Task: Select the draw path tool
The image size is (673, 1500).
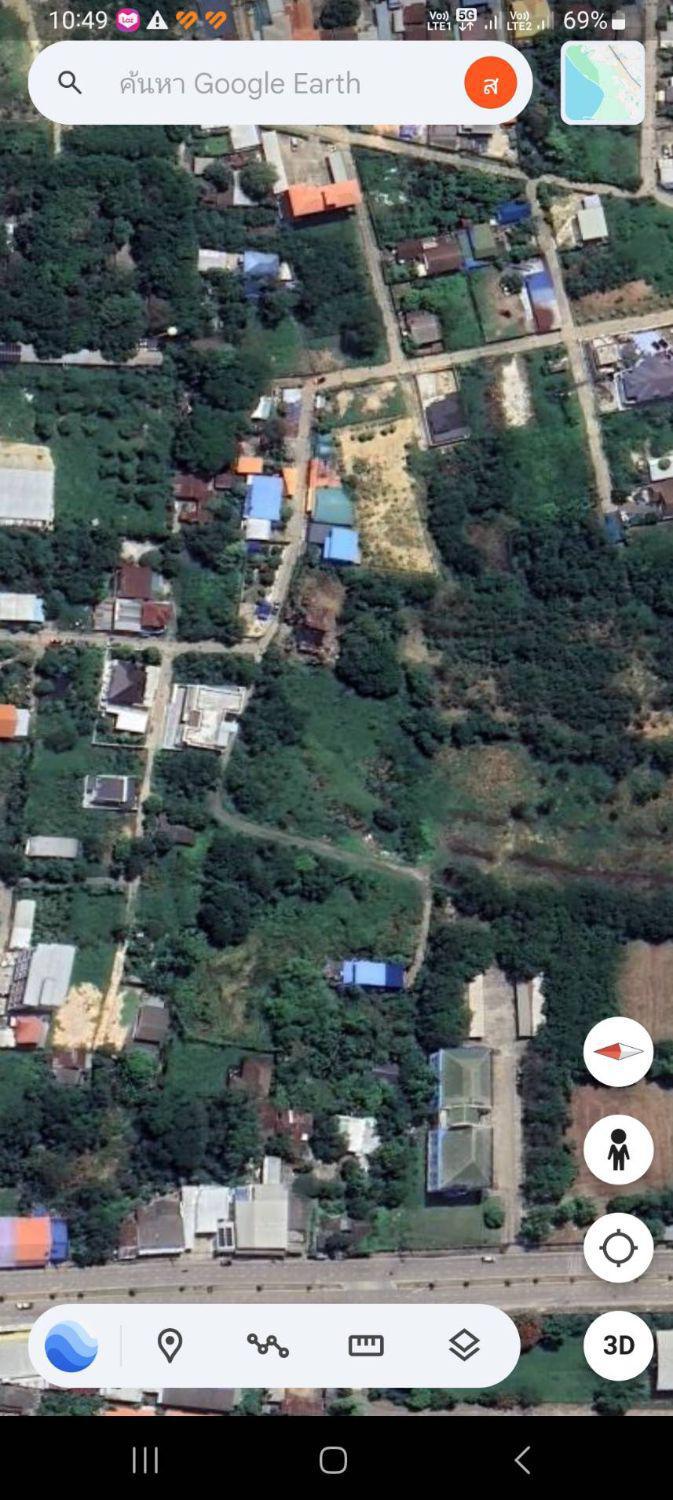Action: (268, 1346)
